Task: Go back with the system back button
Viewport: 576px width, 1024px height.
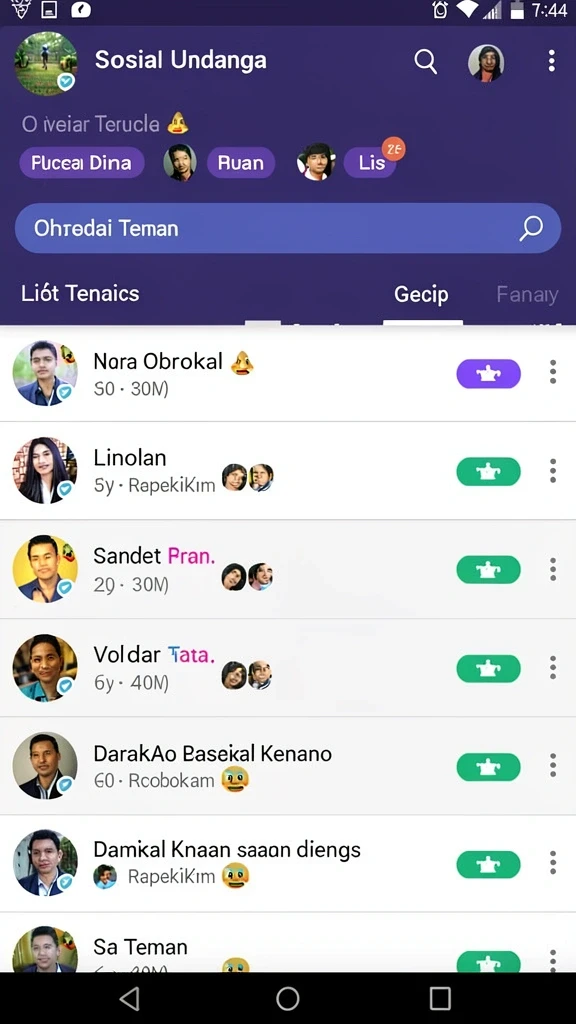Action: pos(130,999)
